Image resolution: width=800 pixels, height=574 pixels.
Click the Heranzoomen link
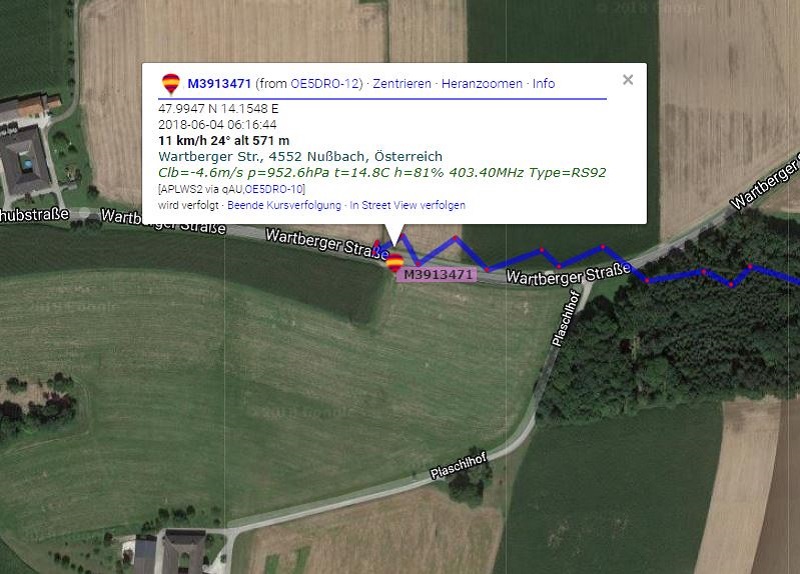pos(482,84)
